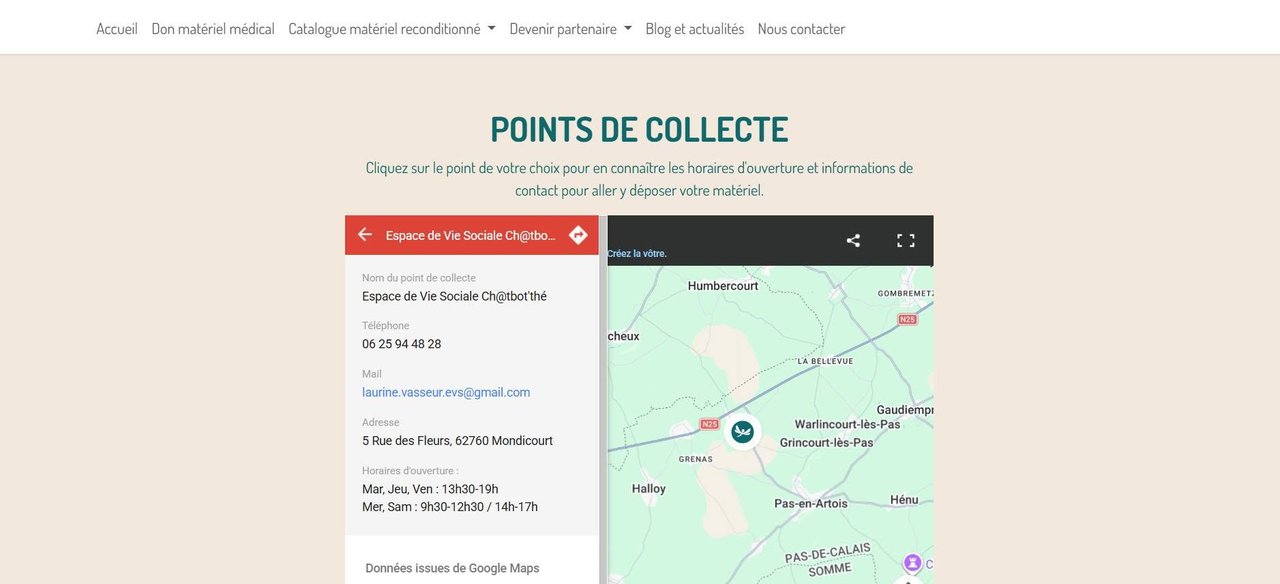
Task: Open the Accueil page
Action: (x=117, y=29)
